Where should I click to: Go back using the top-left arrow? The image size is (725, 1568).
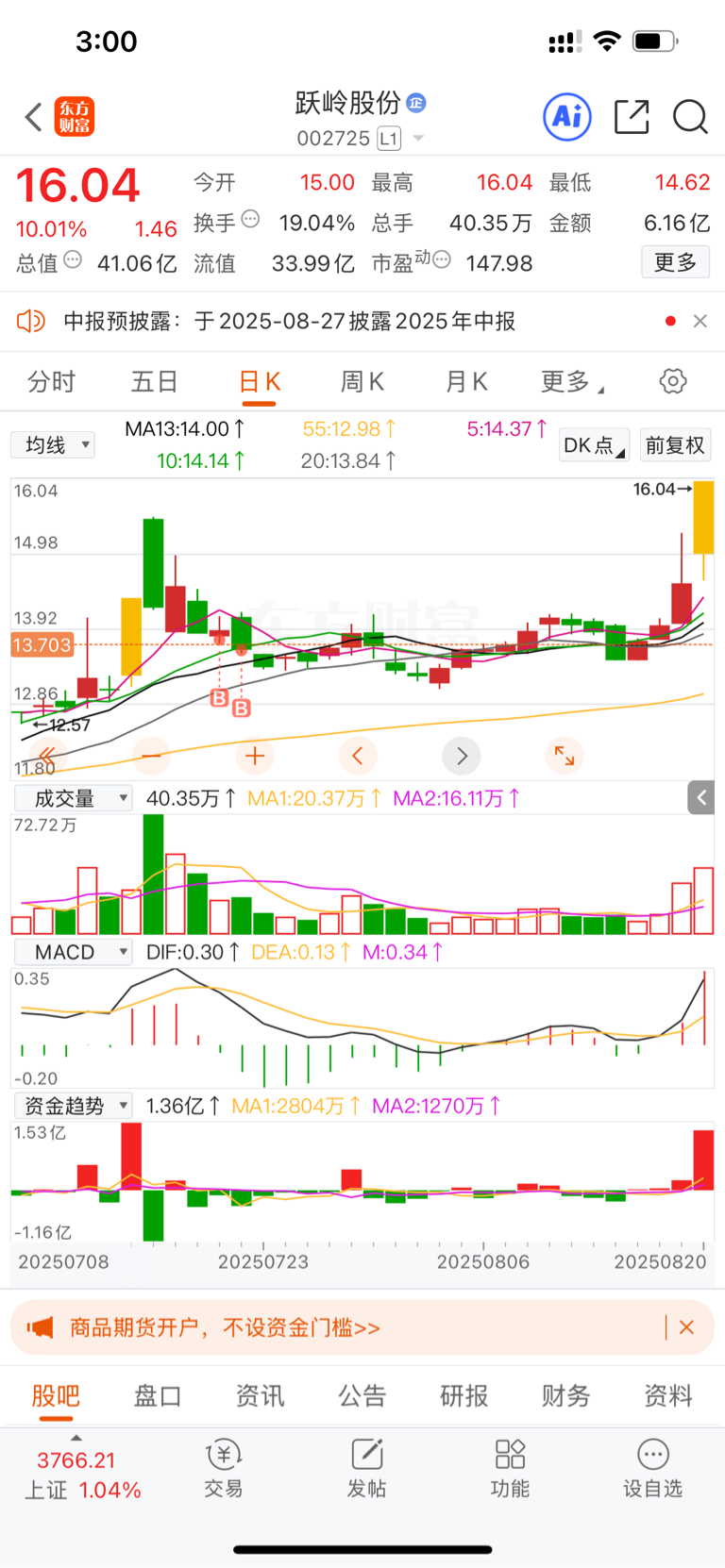pyautogui.click(x=34, y=117)
